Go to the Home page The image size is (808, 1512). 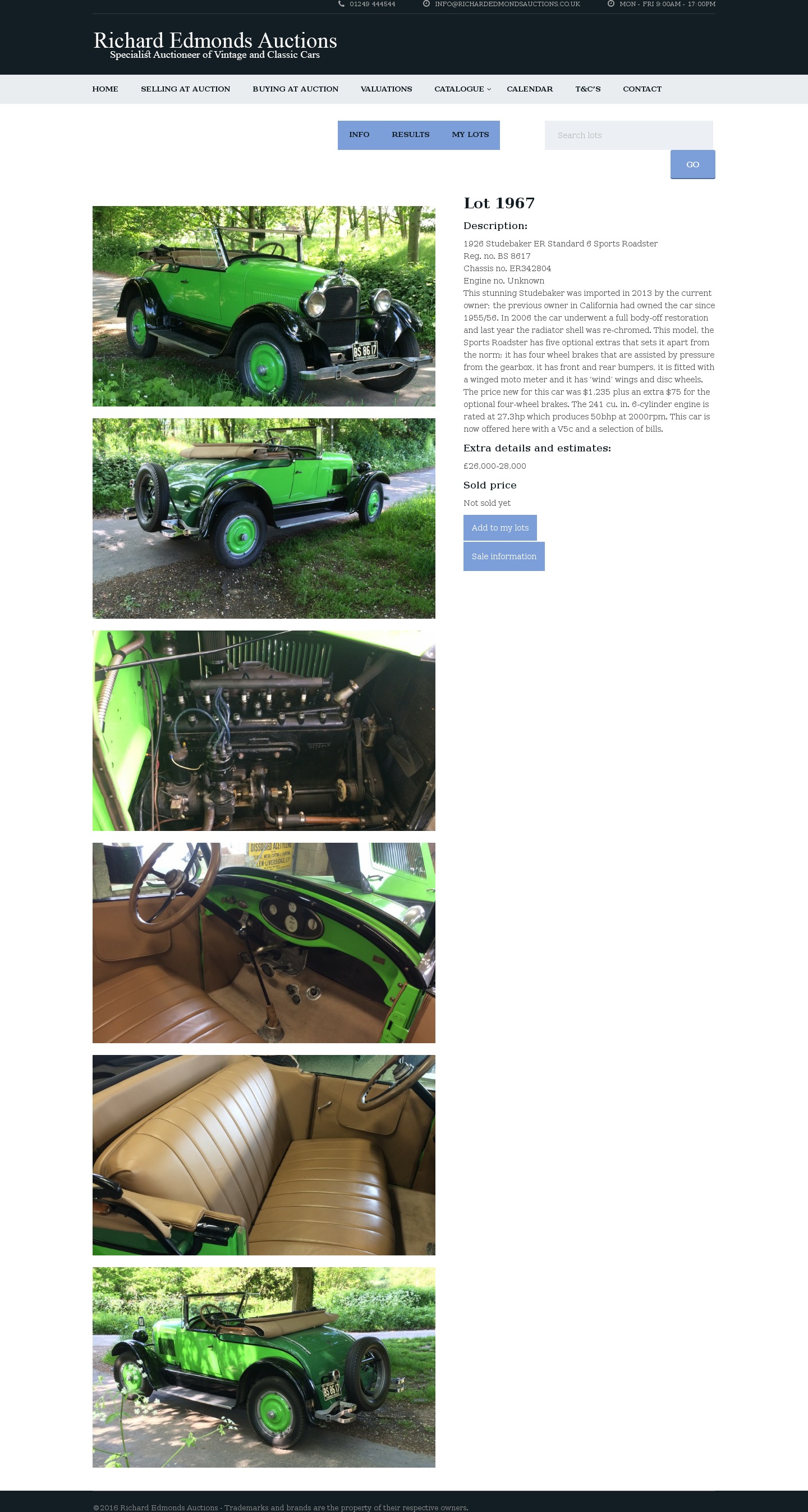point(105,89)
